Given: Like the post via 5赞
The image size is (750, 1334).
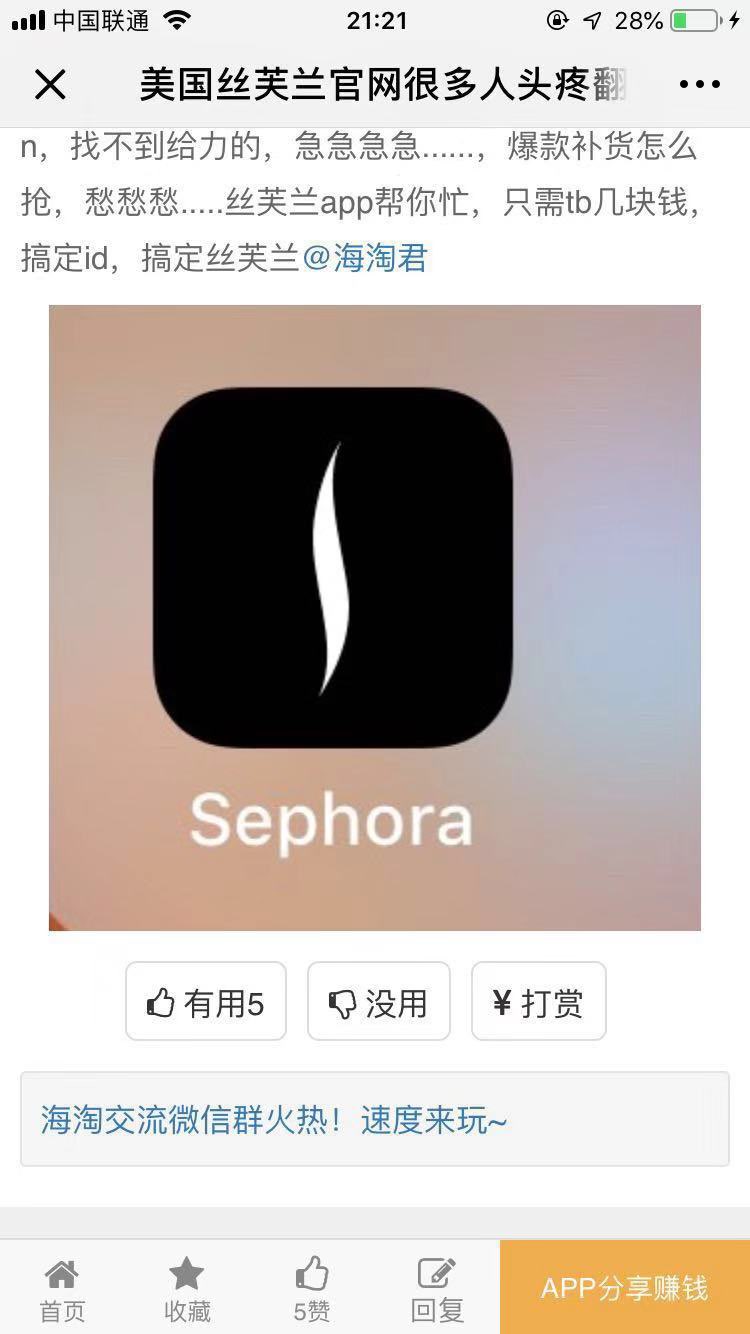Looking at the screenshot, I should click(312, 1290).
